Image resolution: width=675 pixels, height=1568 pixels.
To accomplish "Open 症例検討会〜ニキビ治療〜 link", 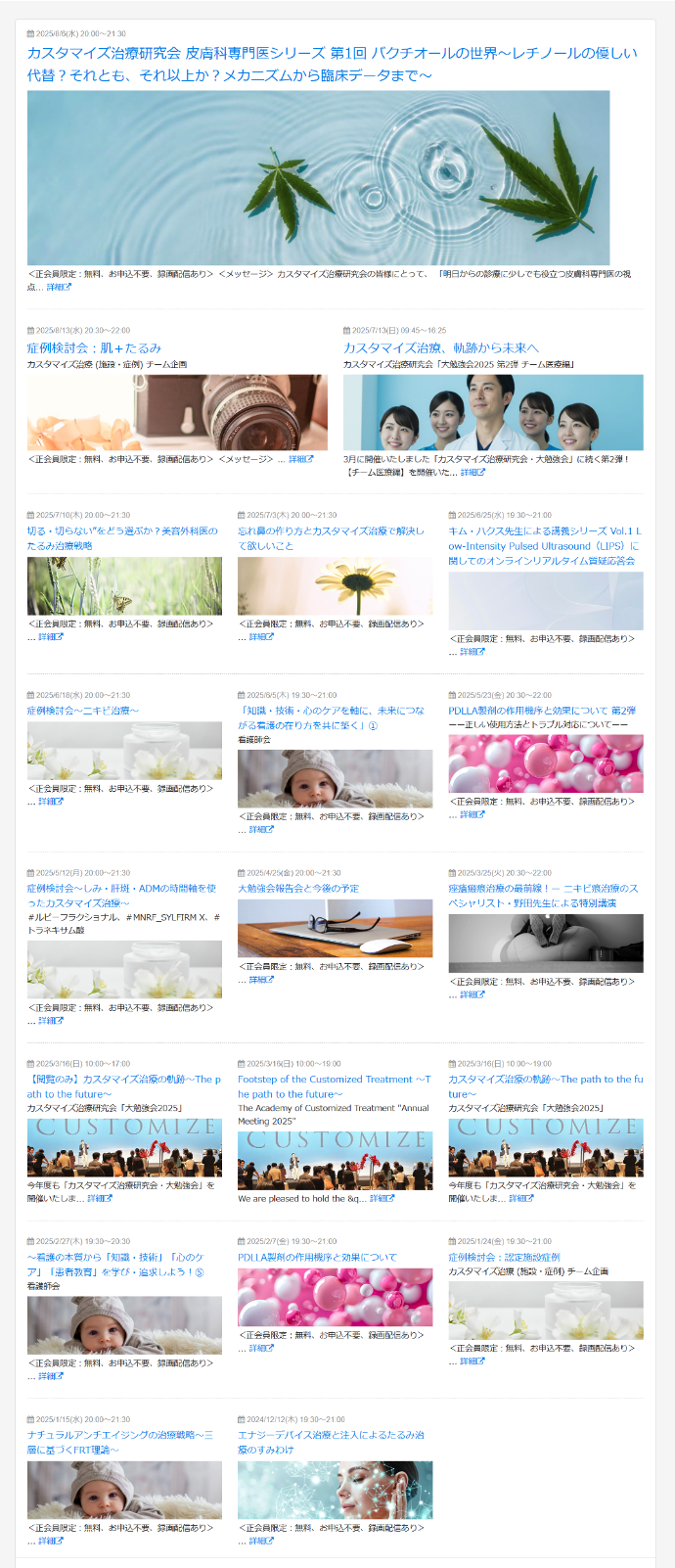I will click(83, 711).
